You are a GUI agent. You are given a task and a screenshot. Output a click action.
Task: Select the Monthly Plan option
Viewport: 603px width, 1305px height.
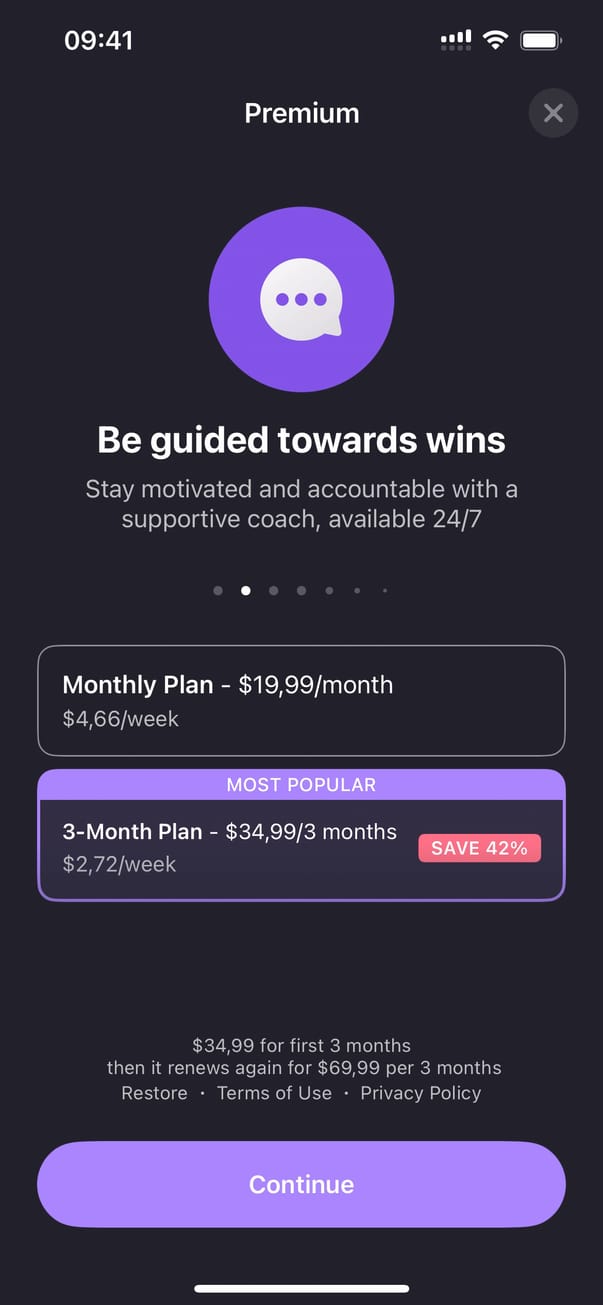(x=301, y=700)
